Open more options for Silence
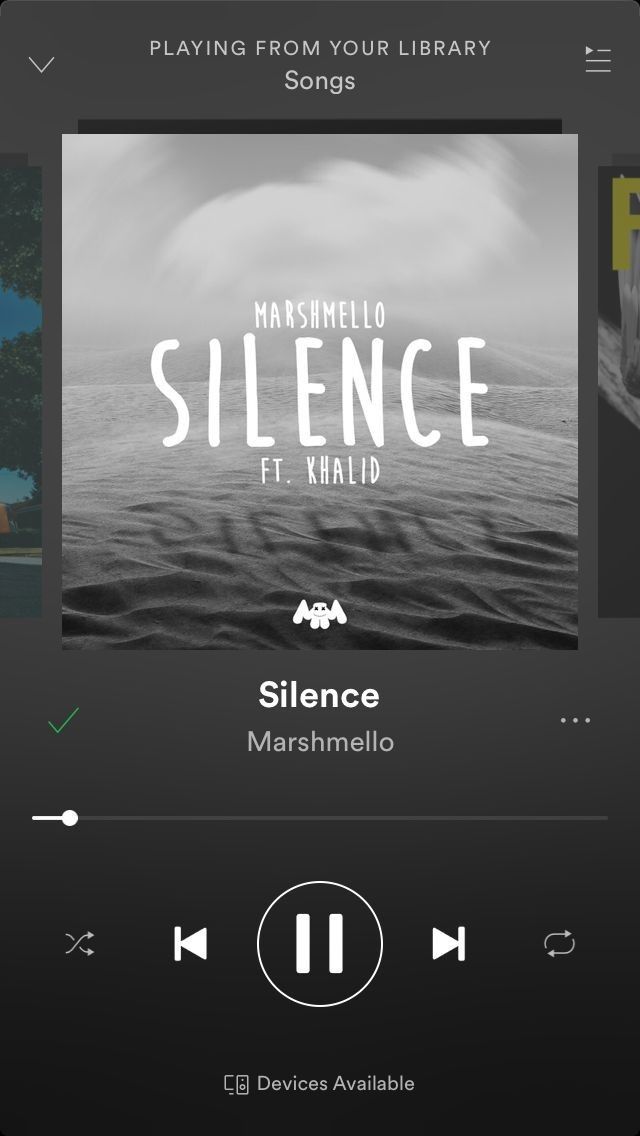Image resolution: width=640 pixels, height=1136 pixels. point(575,720)
